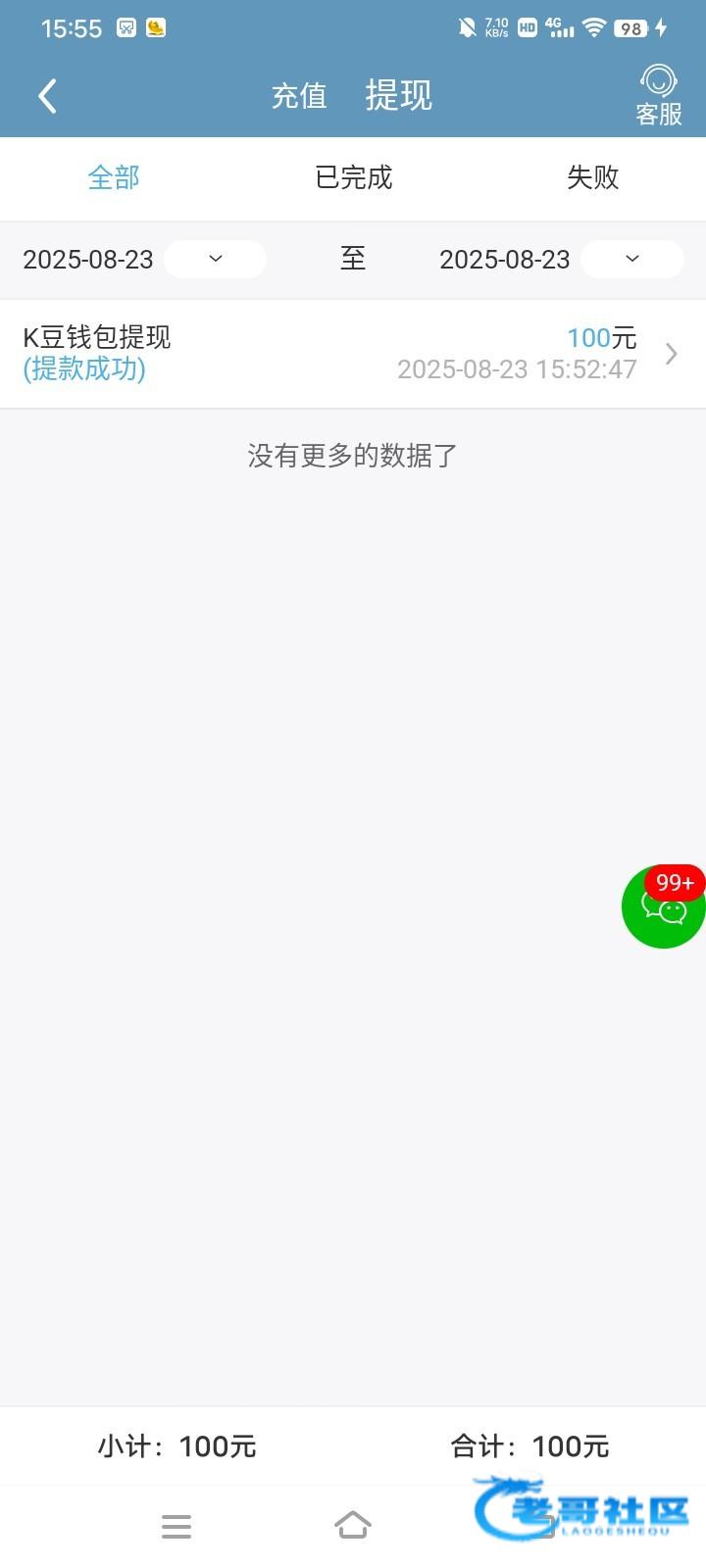Open the system recent apps menu button
706x1568 pixels.
coord(176,1526)
